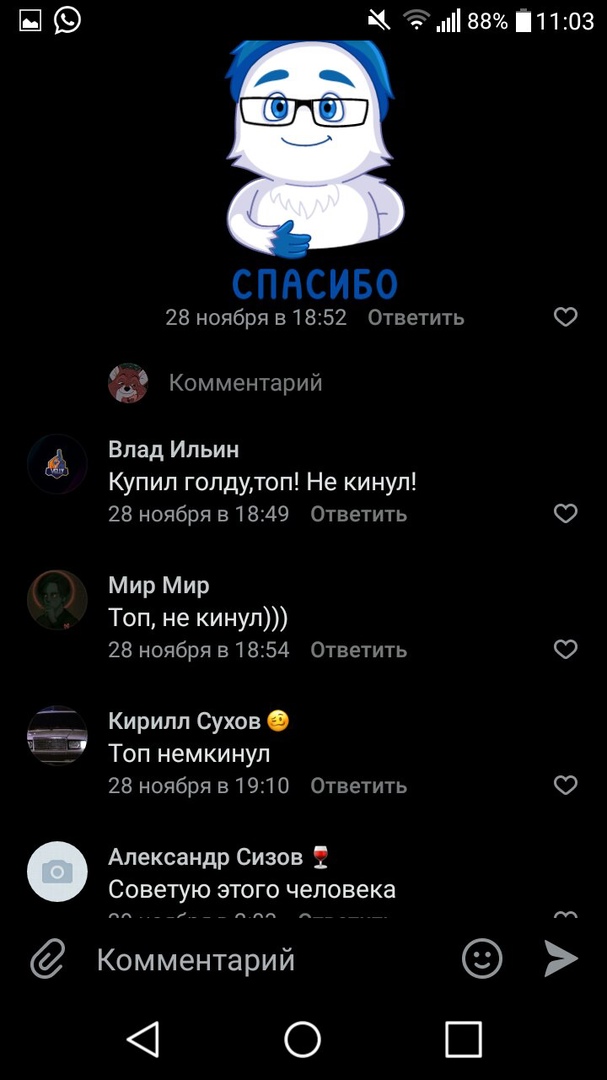Screen dimensions: 607x1080
Task: Send the comment with the arrow icon
Action: click(x=561, y=959)
